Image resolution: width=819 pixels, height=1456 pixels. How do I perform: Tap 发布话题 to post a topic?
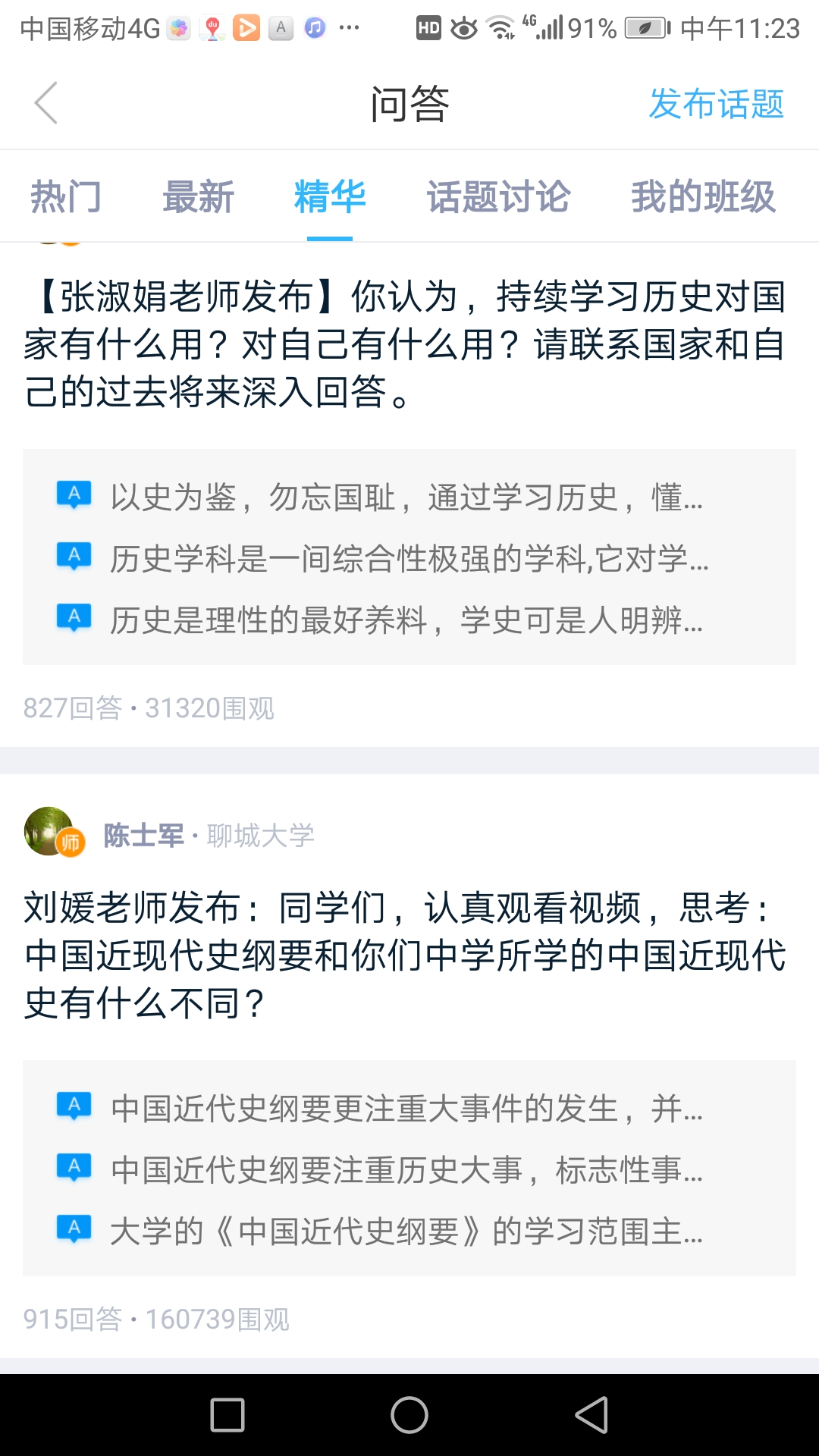716,104
